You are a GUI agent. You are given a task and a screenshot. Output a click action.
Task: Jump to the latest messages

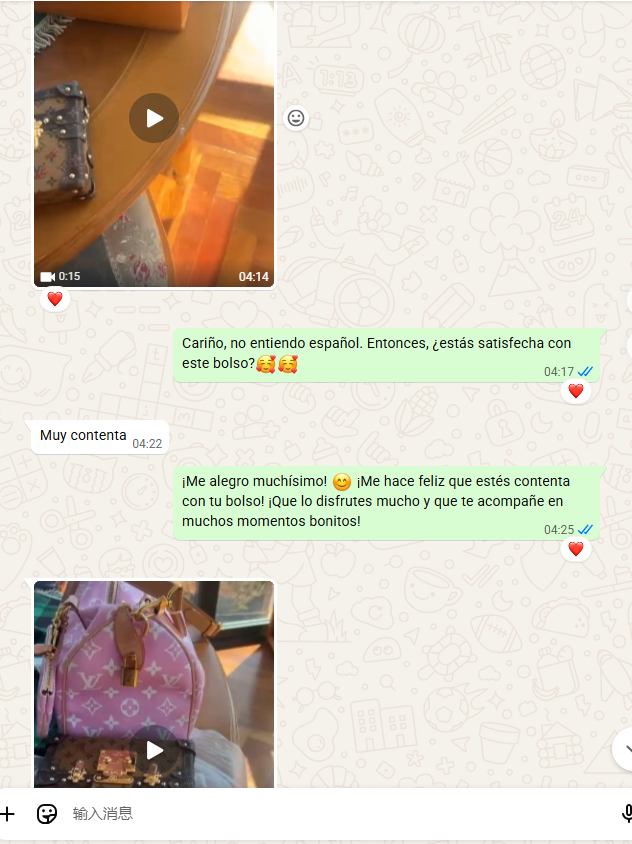coord(624,748)
